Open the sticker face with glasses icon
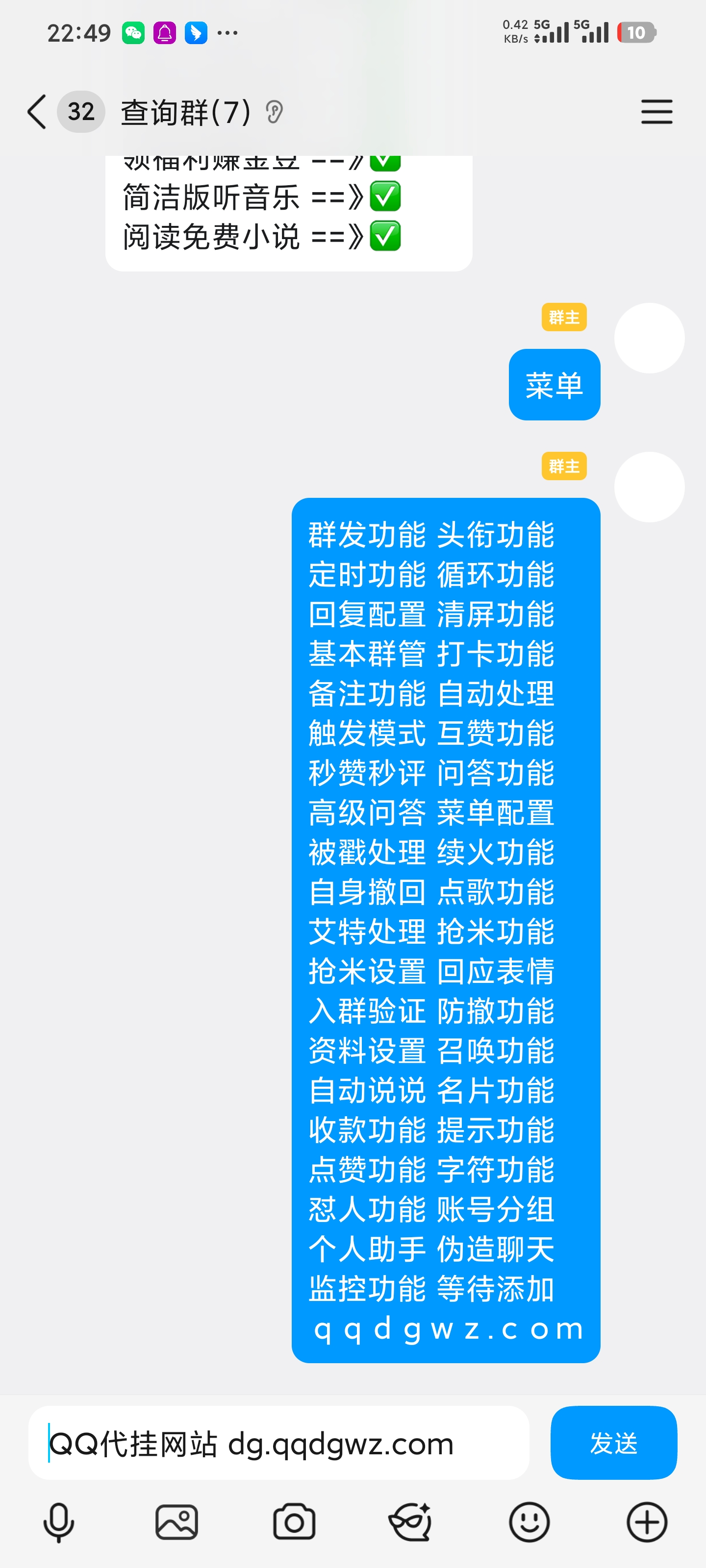The height and width of the screenshot is (1568, 706). (x=411, y=1522)
